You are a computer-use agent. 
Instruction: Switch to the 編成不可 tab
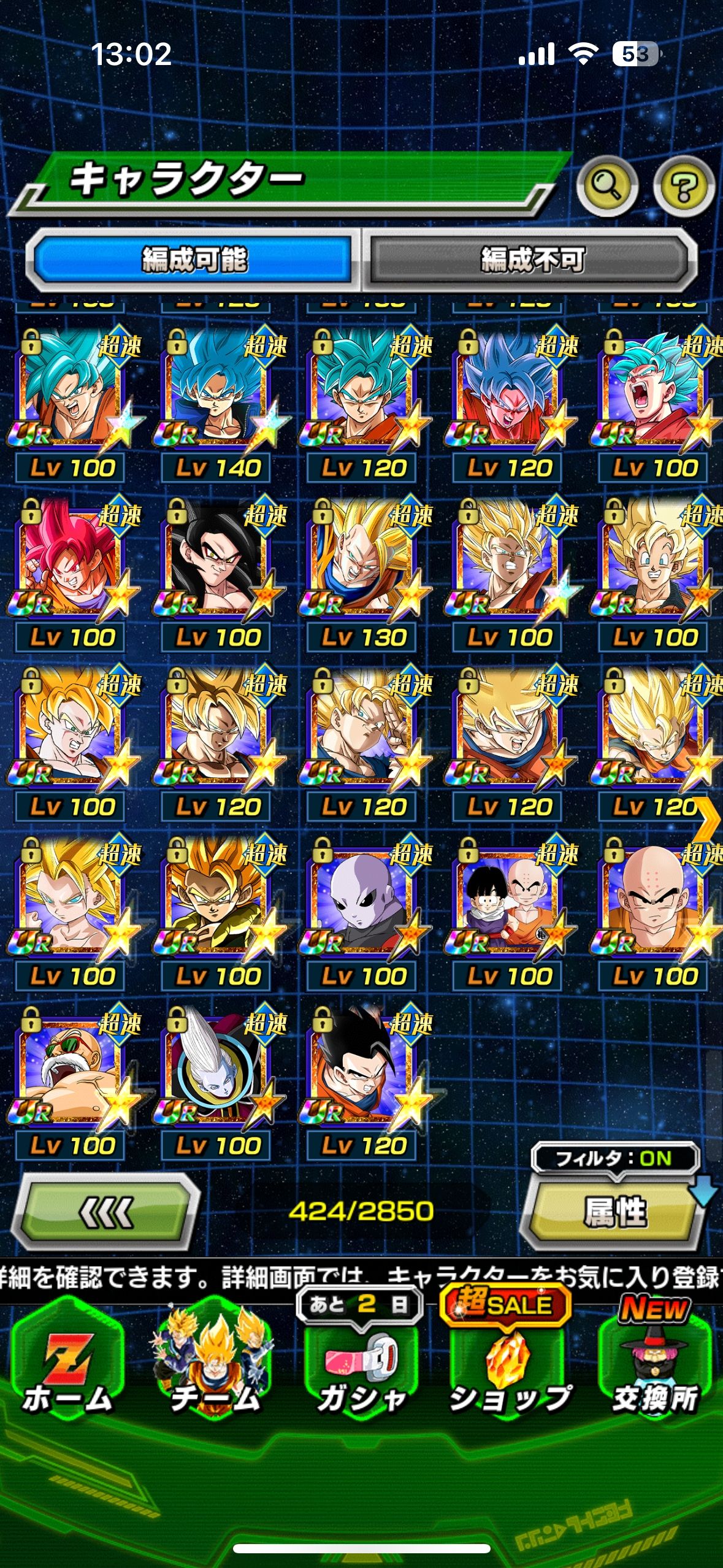pos(532,259)
